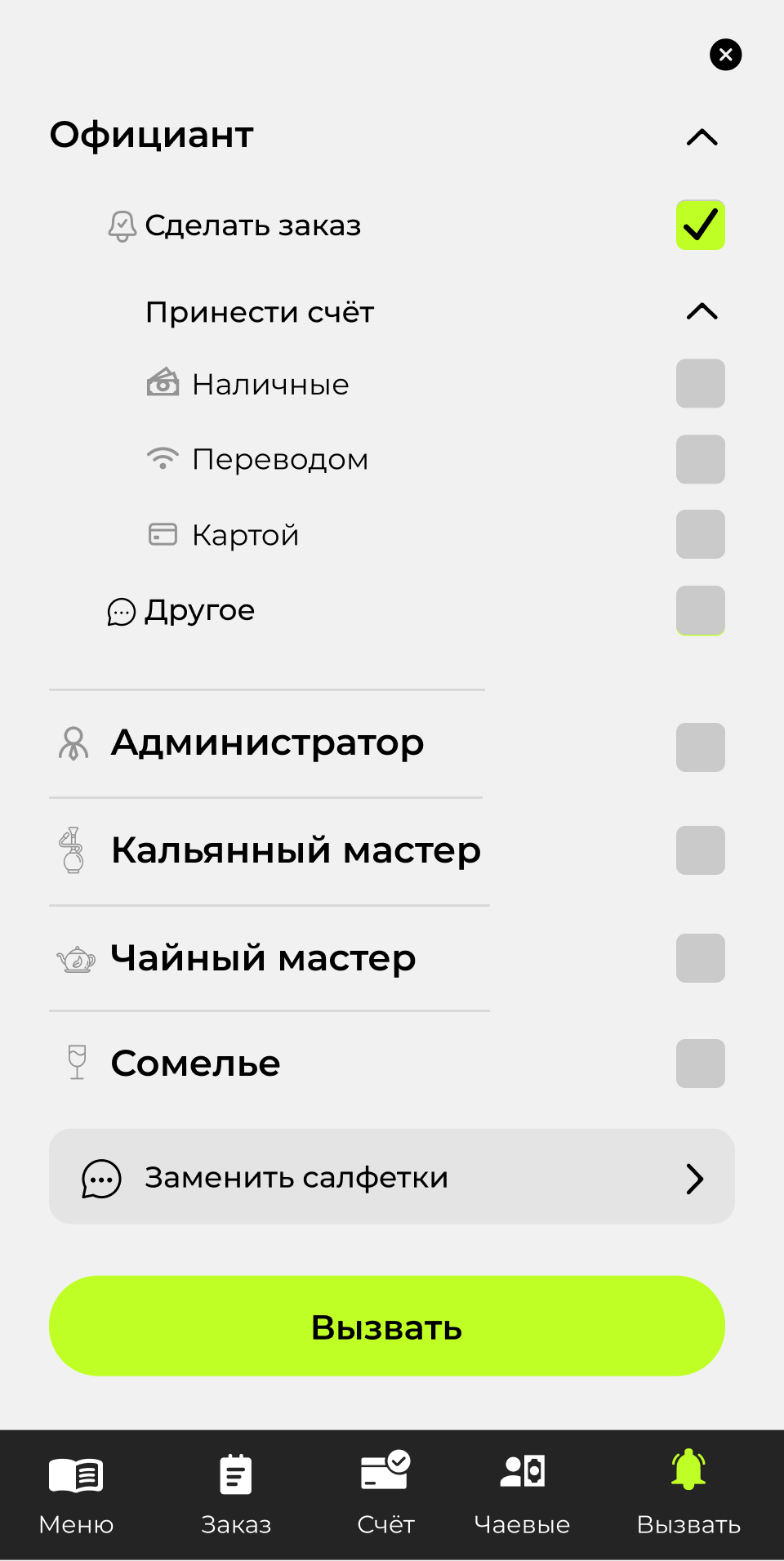Collapse the Официант section

(702, 137)
